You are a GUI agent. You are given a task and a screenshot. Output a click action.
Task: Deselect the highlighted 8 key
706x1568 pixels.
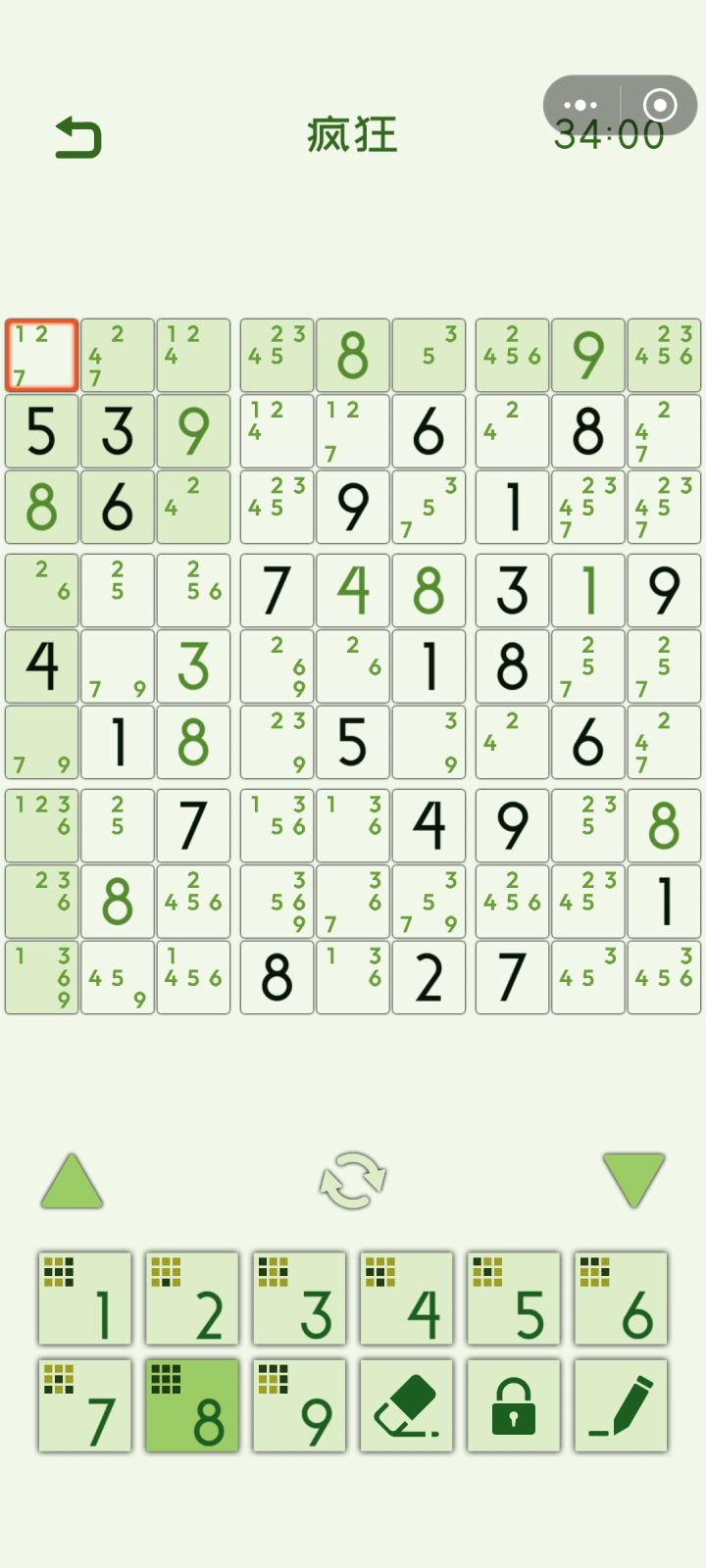pyautogui.click(x=192, y=1405)
